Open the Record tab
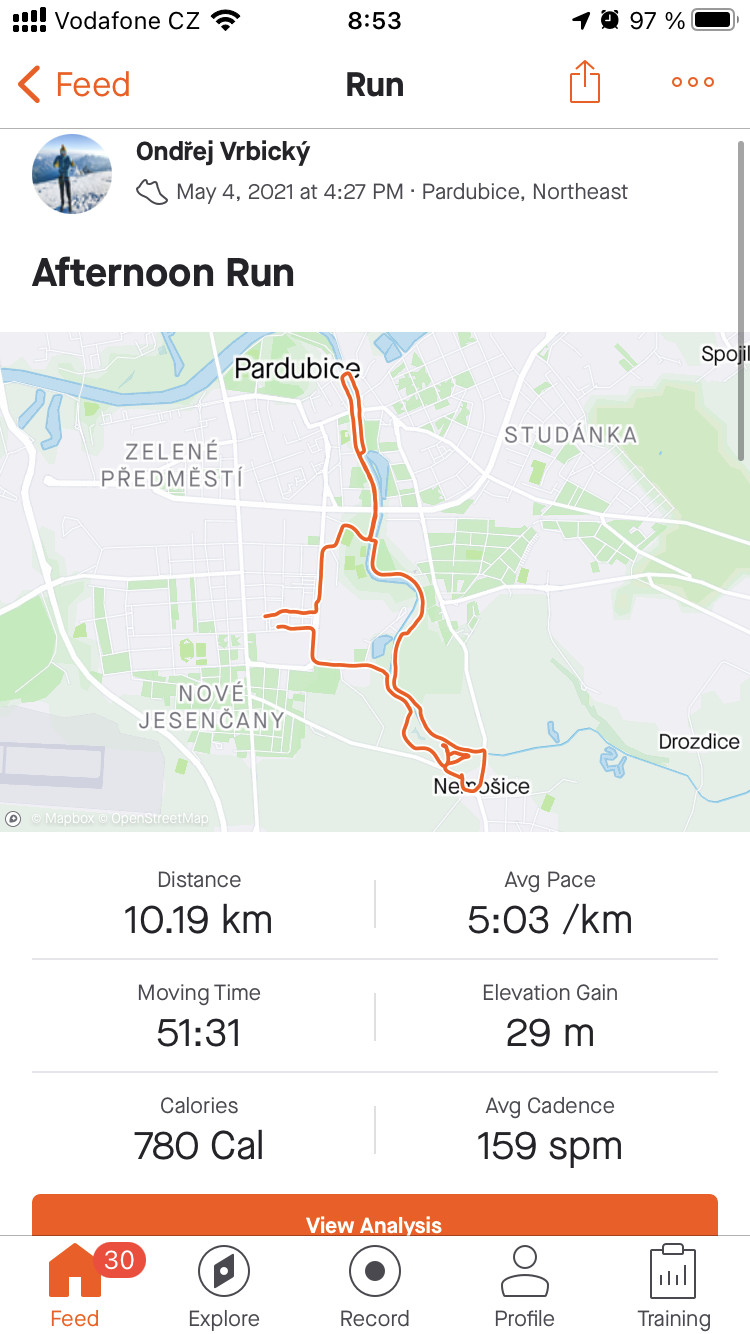 375,1289
